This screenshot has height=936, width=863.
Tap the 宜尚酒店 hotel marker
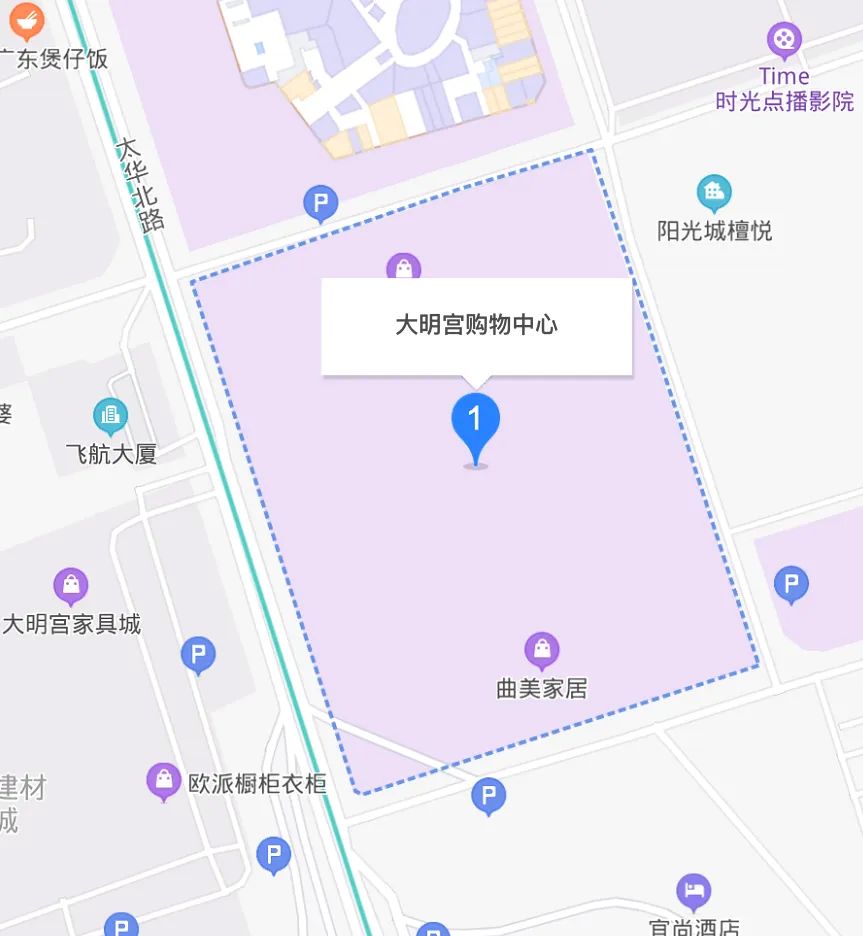pyautogui.click(x=693, y=891)
